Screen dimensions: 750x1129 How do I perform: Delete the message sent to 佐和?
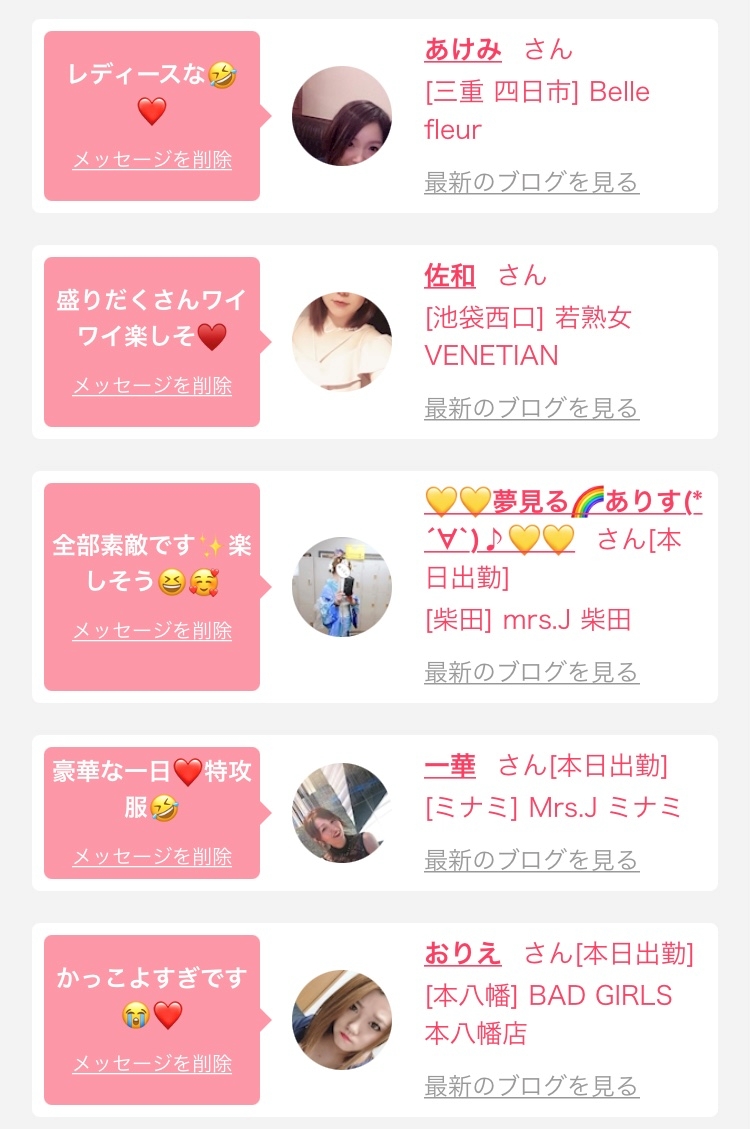point(152,386)
